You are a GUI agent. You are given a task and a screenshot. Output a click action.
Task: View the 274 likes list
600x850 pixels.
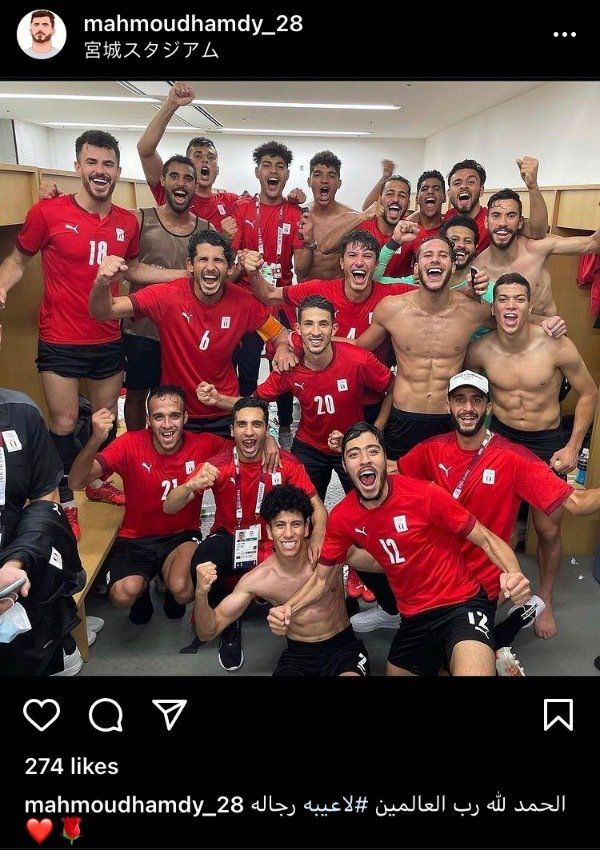tap(71, 766)
